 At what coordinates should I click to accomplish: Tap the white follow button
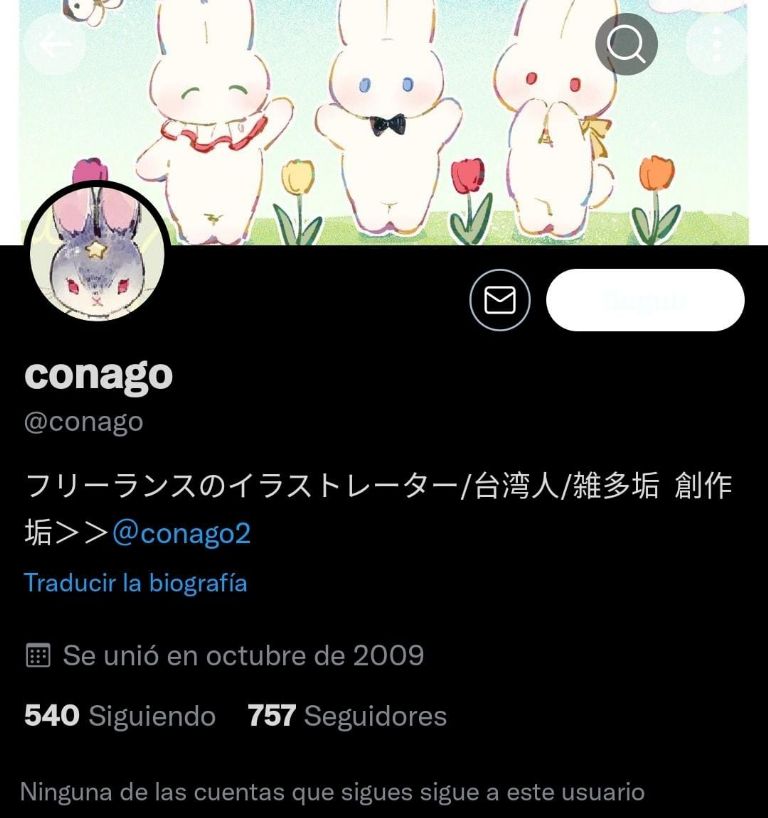click(645, 300)
